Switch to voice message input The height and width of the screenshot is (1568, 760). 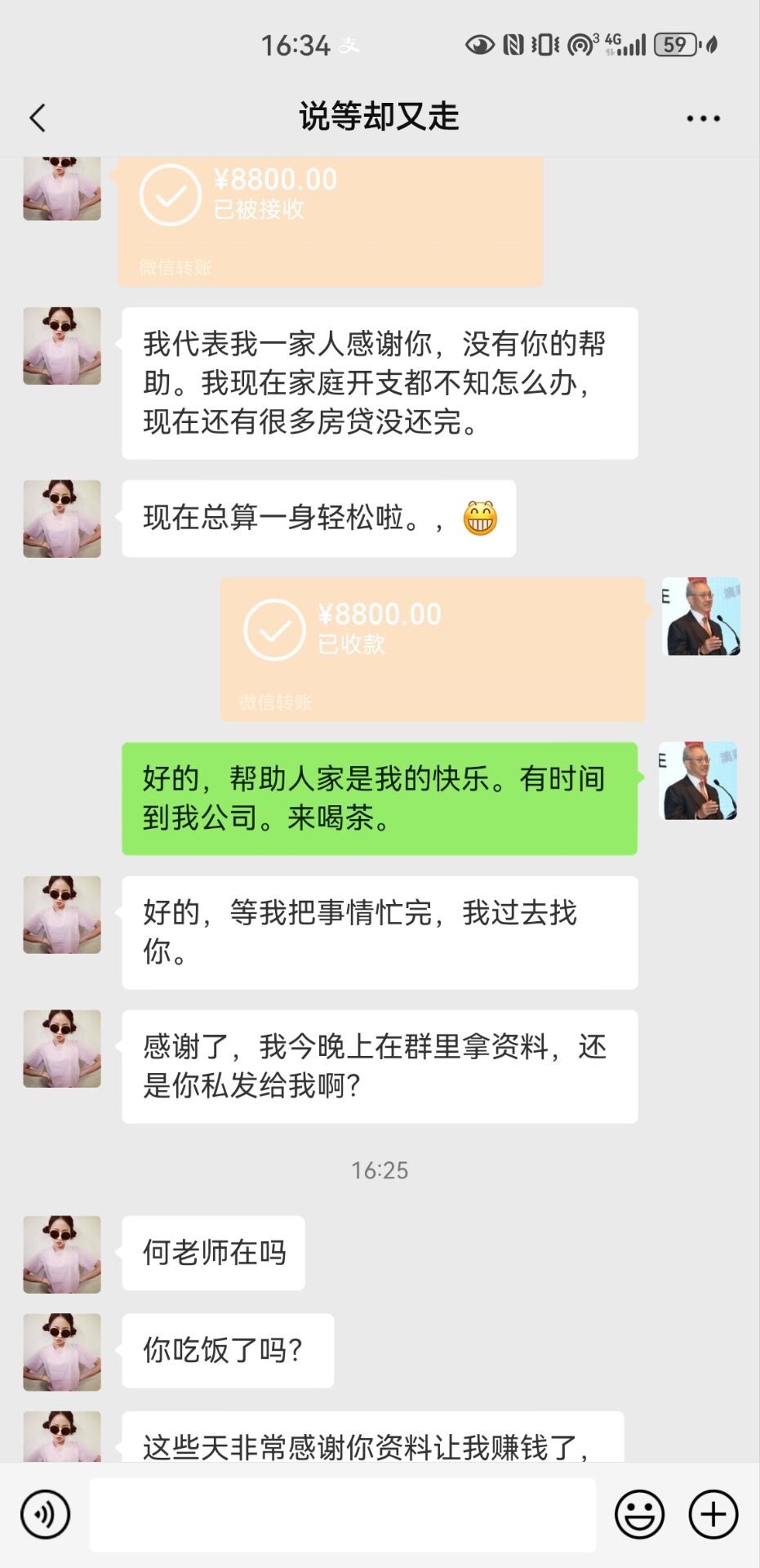click(x=46, y=1514)
